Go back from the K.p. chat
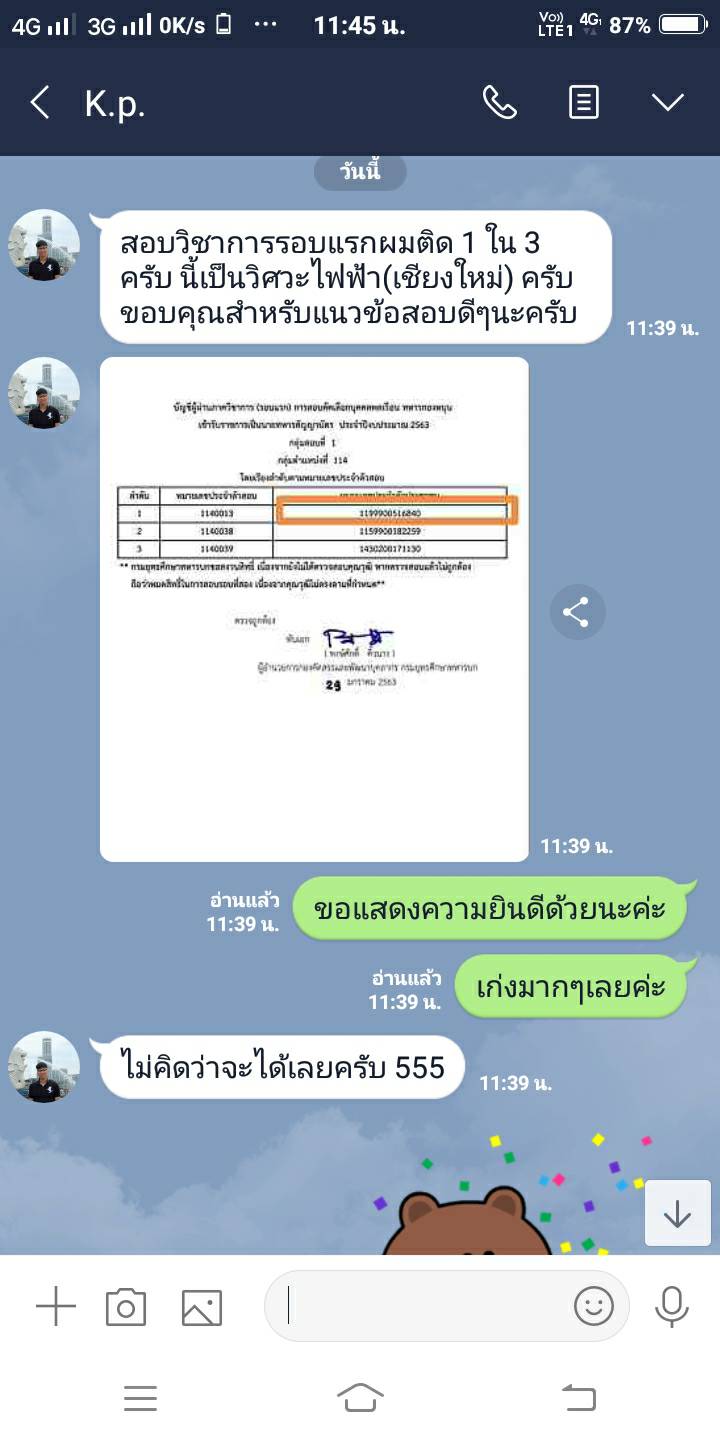Screen dimensions: 720x1440 [x=40, y=102]
